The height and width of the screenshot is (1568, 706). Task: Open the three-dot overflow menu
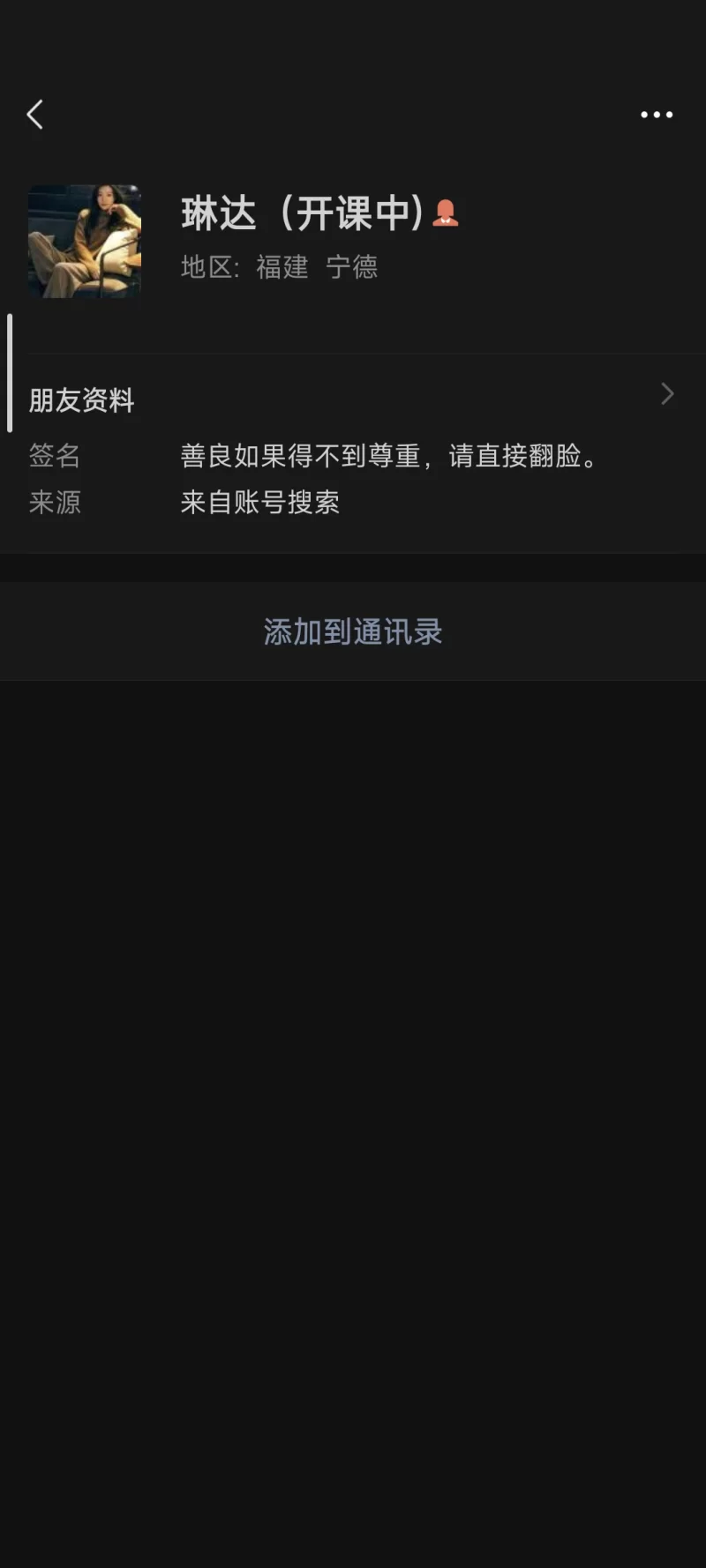click(x=656, y=115)
